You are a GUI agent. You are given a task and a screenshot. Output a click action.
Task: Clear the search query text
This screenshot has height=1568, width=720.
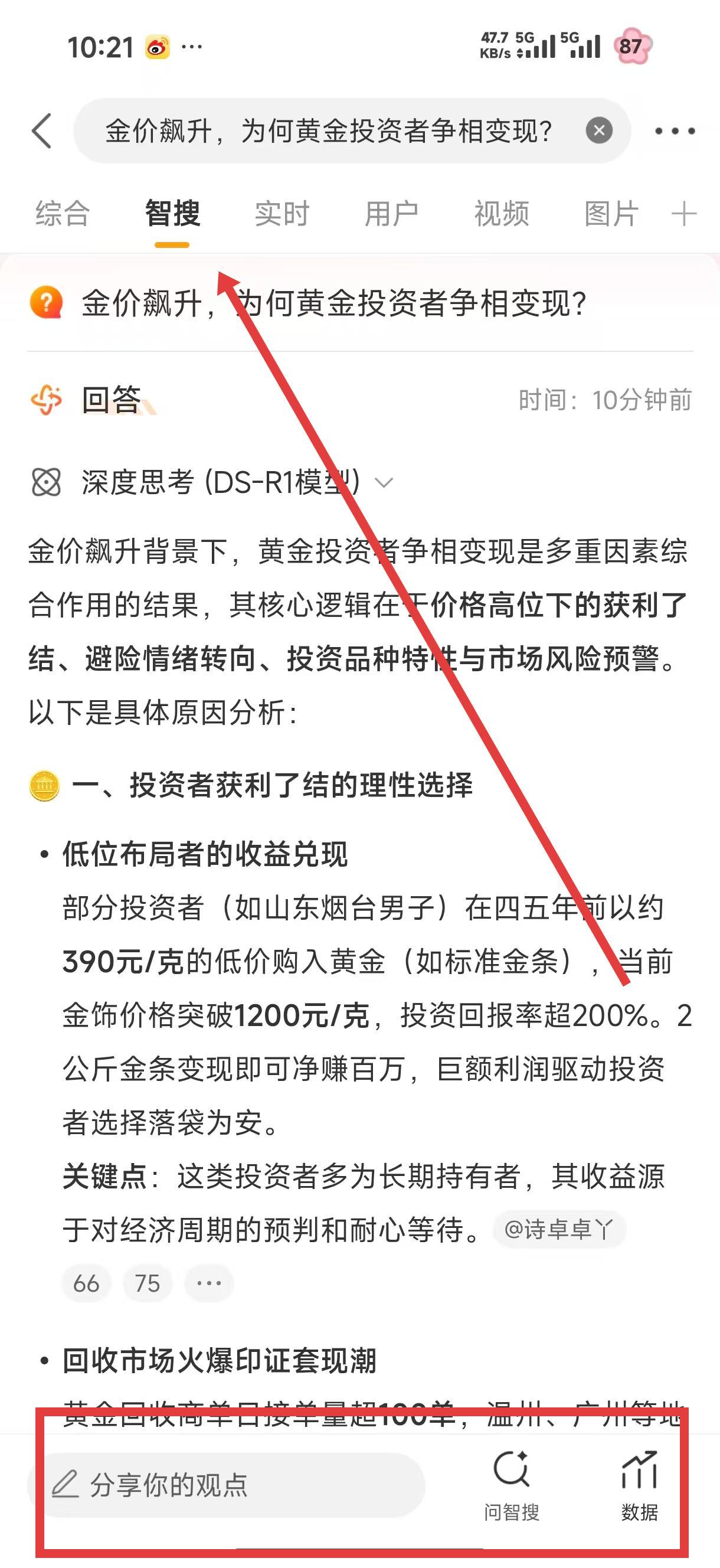(x=599, y=130)
